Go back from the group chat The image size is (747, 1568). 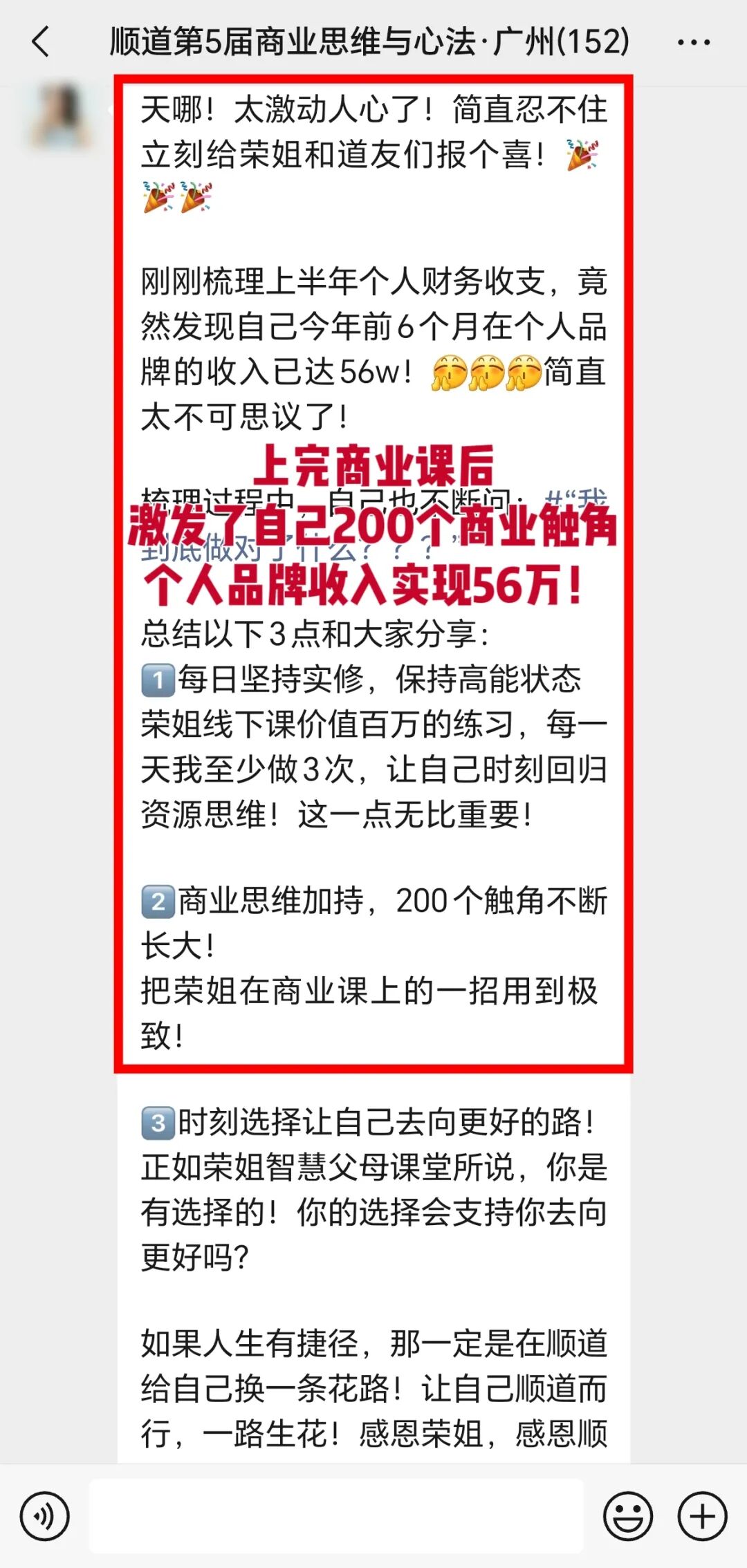(x=41, y=41)
